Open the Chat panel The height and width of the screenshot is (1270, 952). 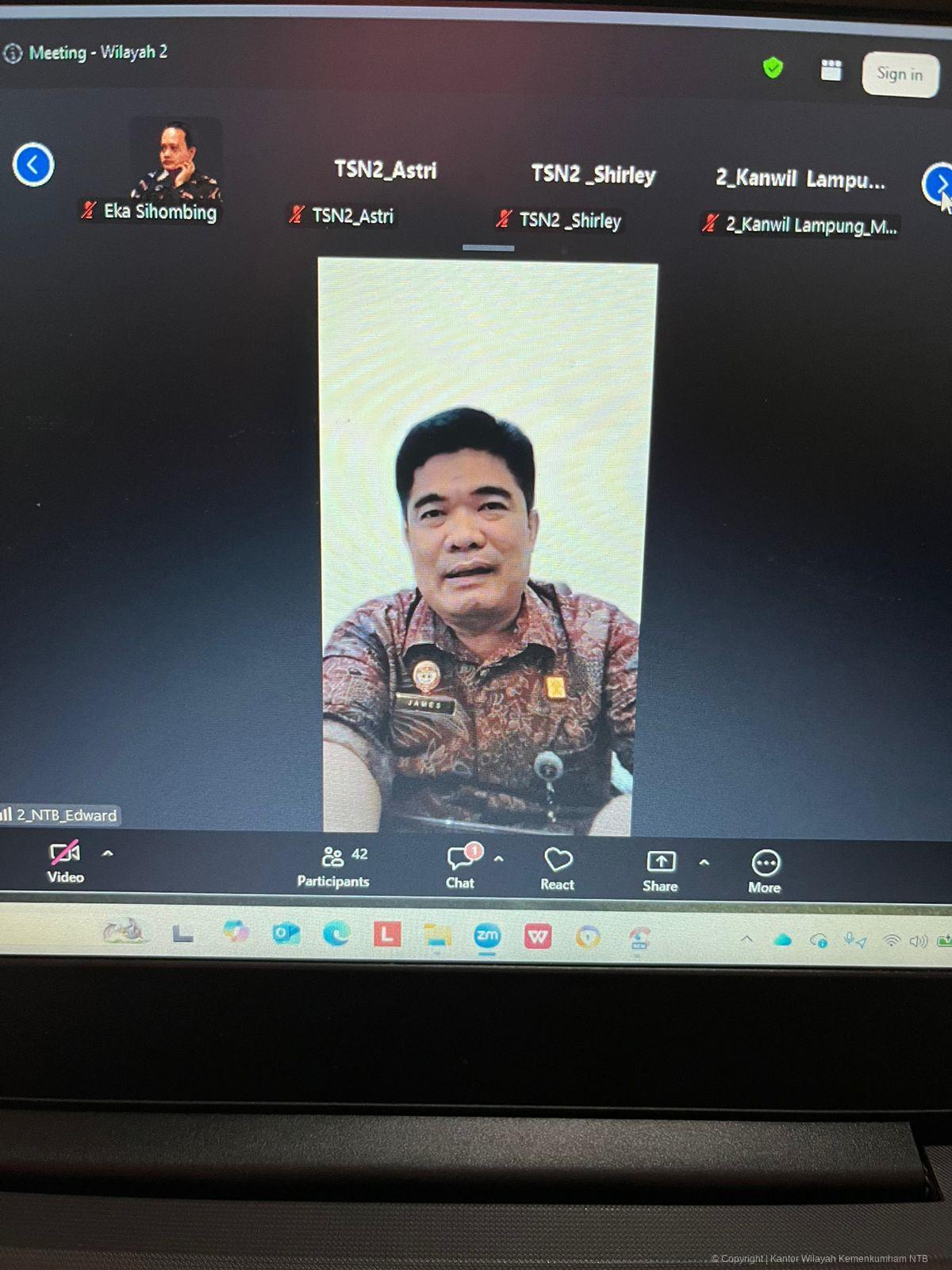point(461,868)
